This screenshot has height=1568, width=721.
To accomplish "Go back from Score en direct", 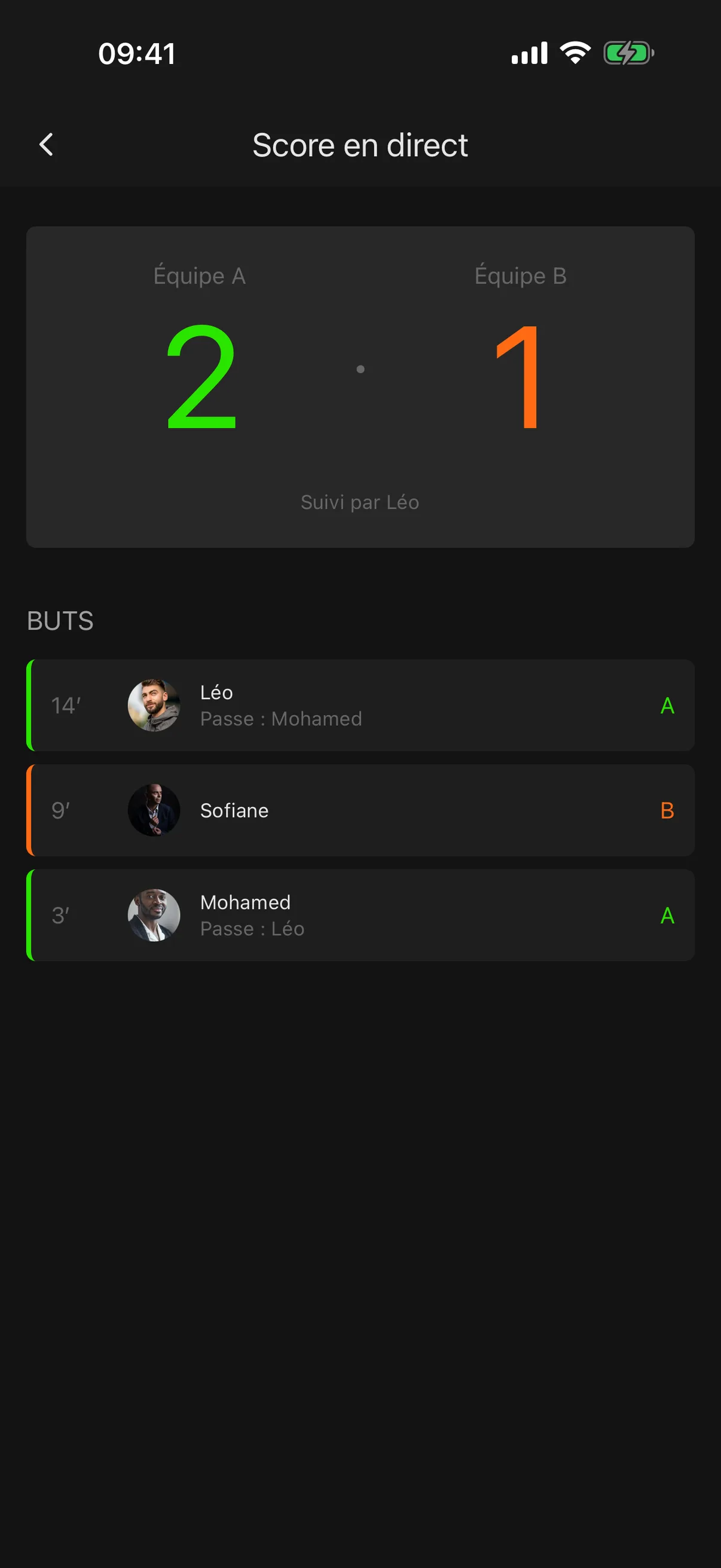I will [x=46, y=145].
